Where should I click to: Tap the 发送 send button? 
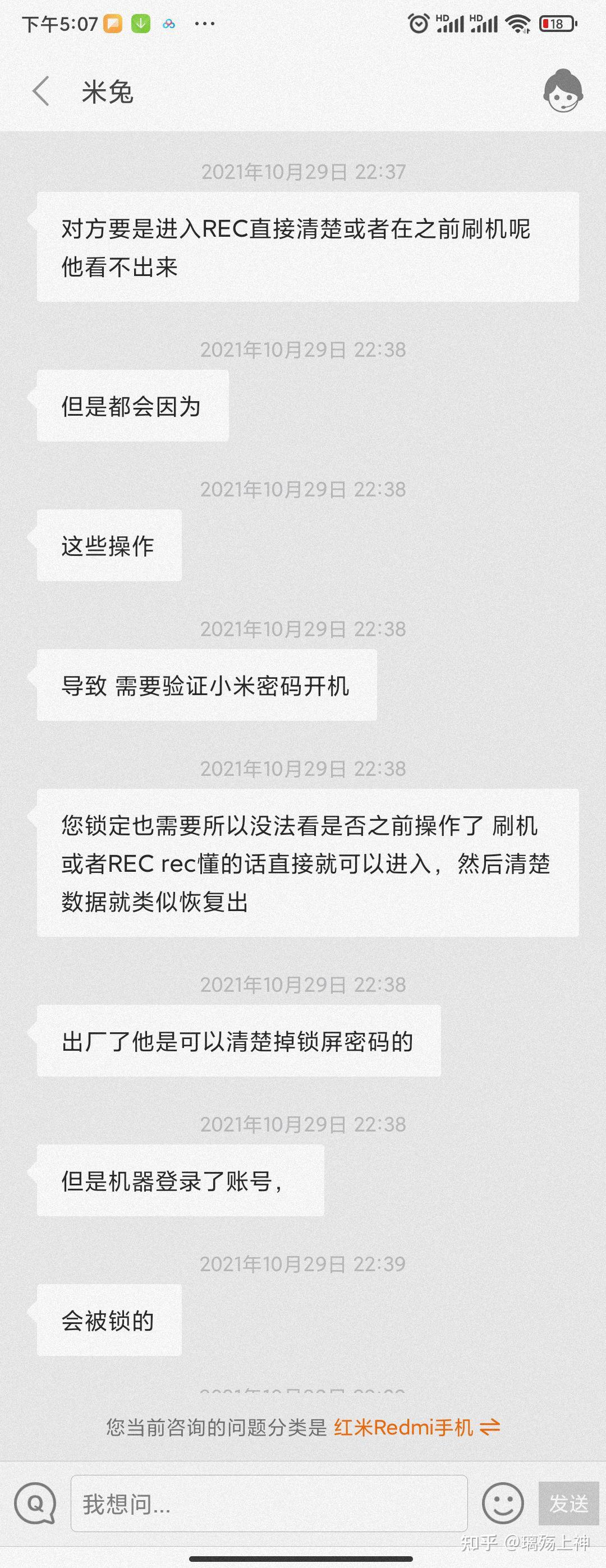pos(568,1503)
